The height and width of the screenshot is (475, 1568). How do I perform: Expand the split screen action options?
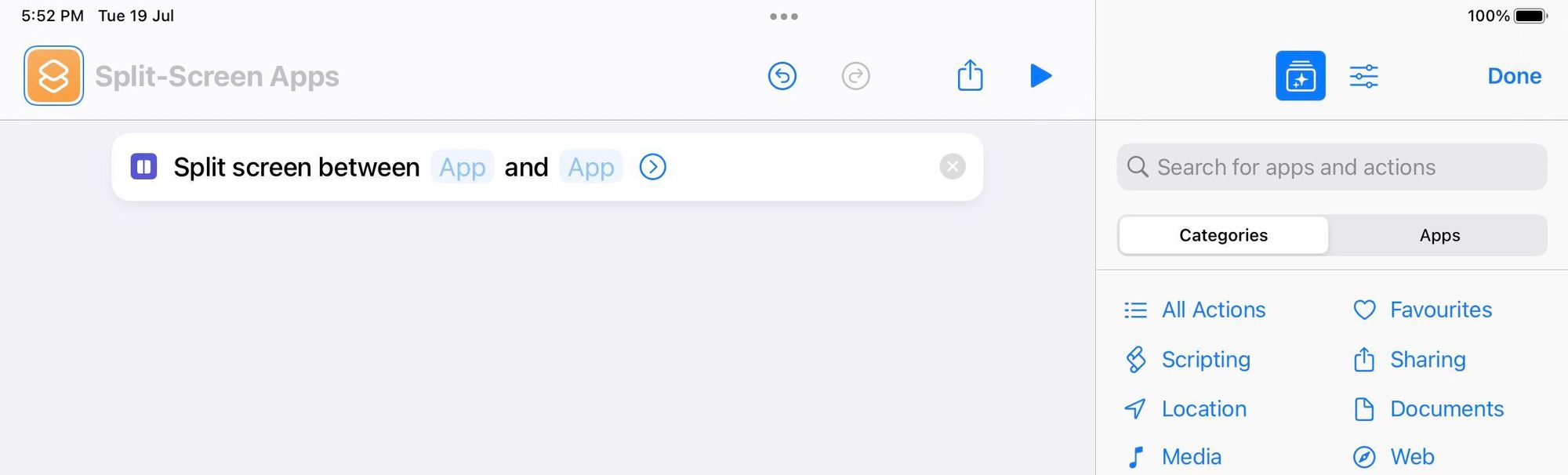click(652, 167)
